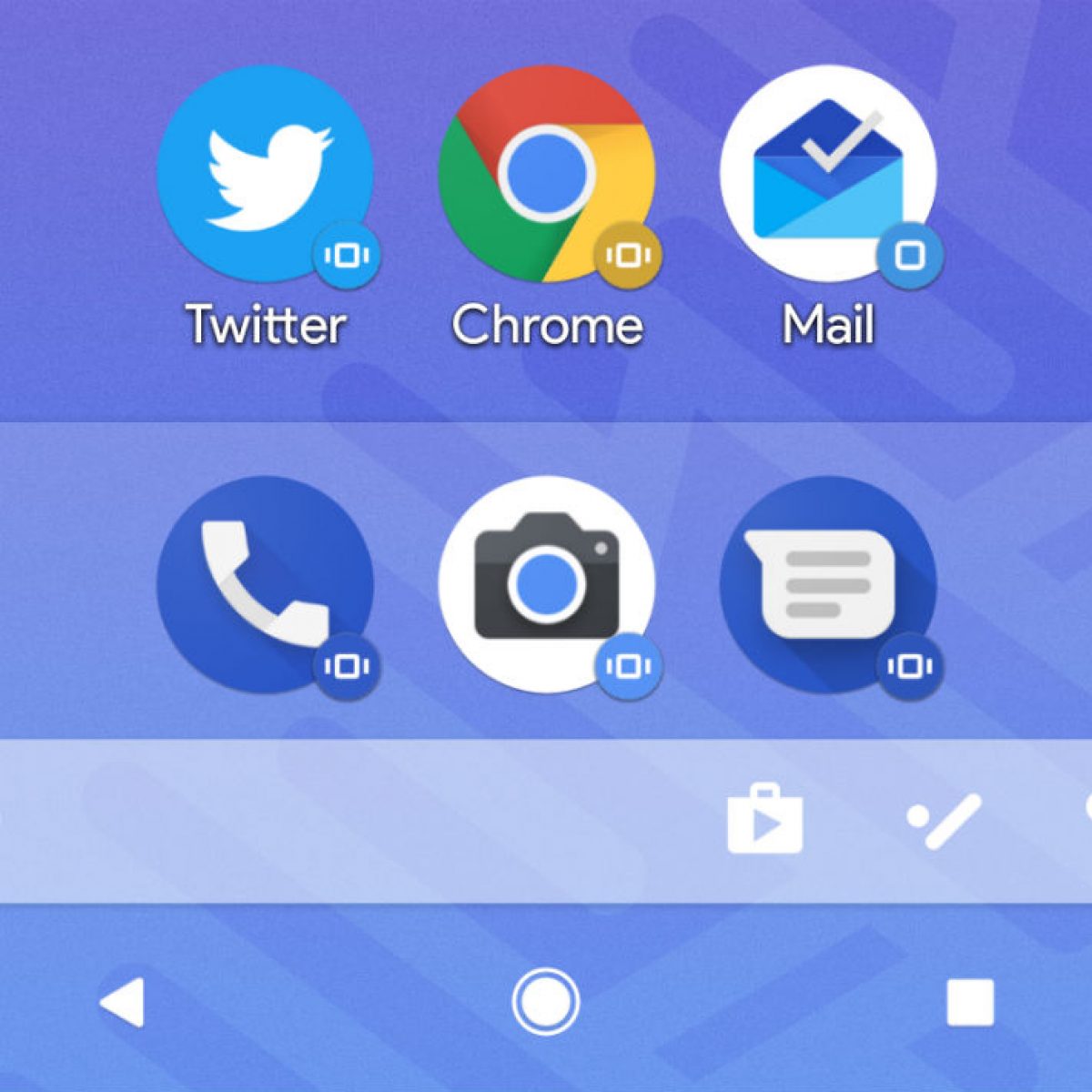Open recent apps square button

(x=970, y=1003)
